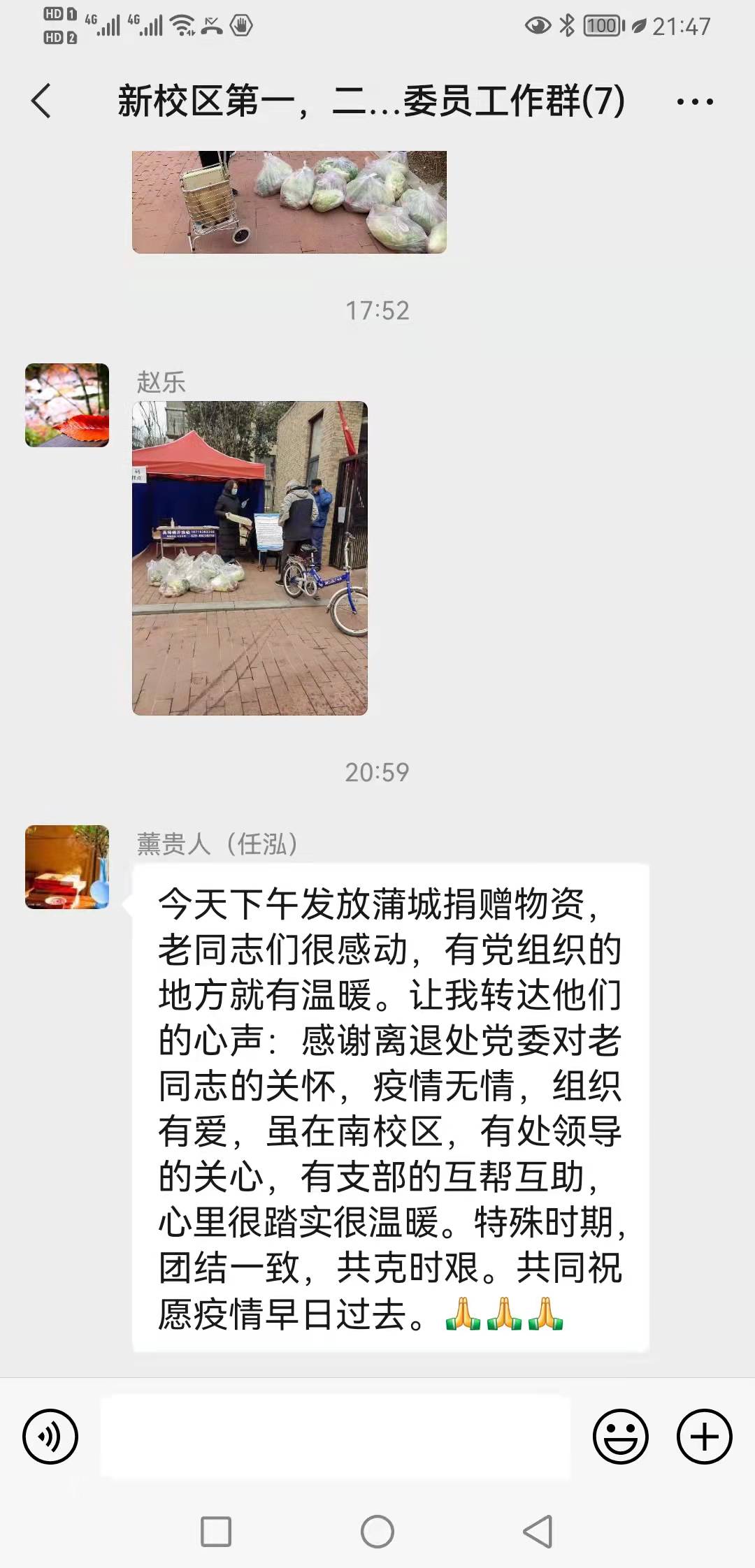755x1568 pixels.
Task: Open 赵乐's photo of the red tent
Action: coord(250,558)
